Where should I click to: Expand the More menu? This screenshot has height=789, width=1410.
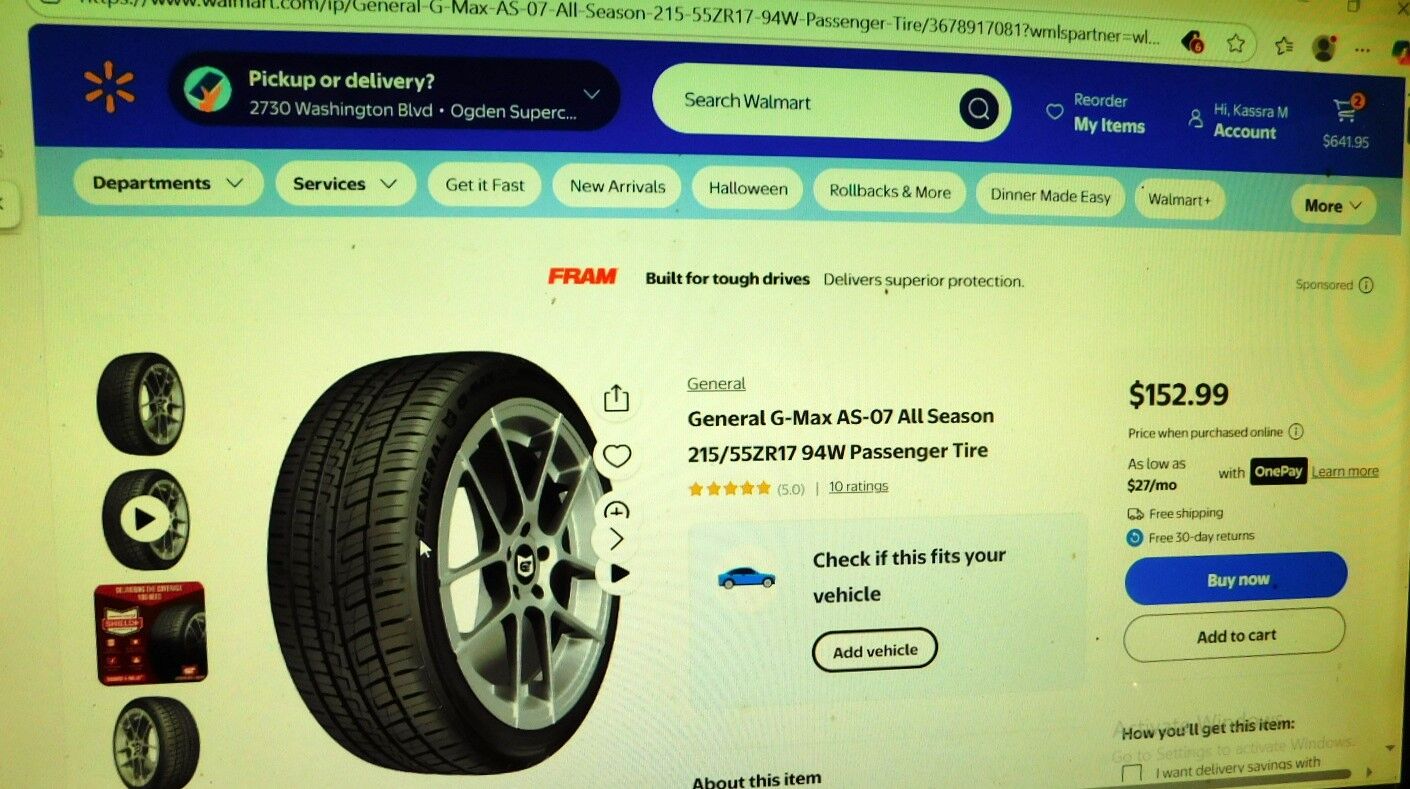1332,206
